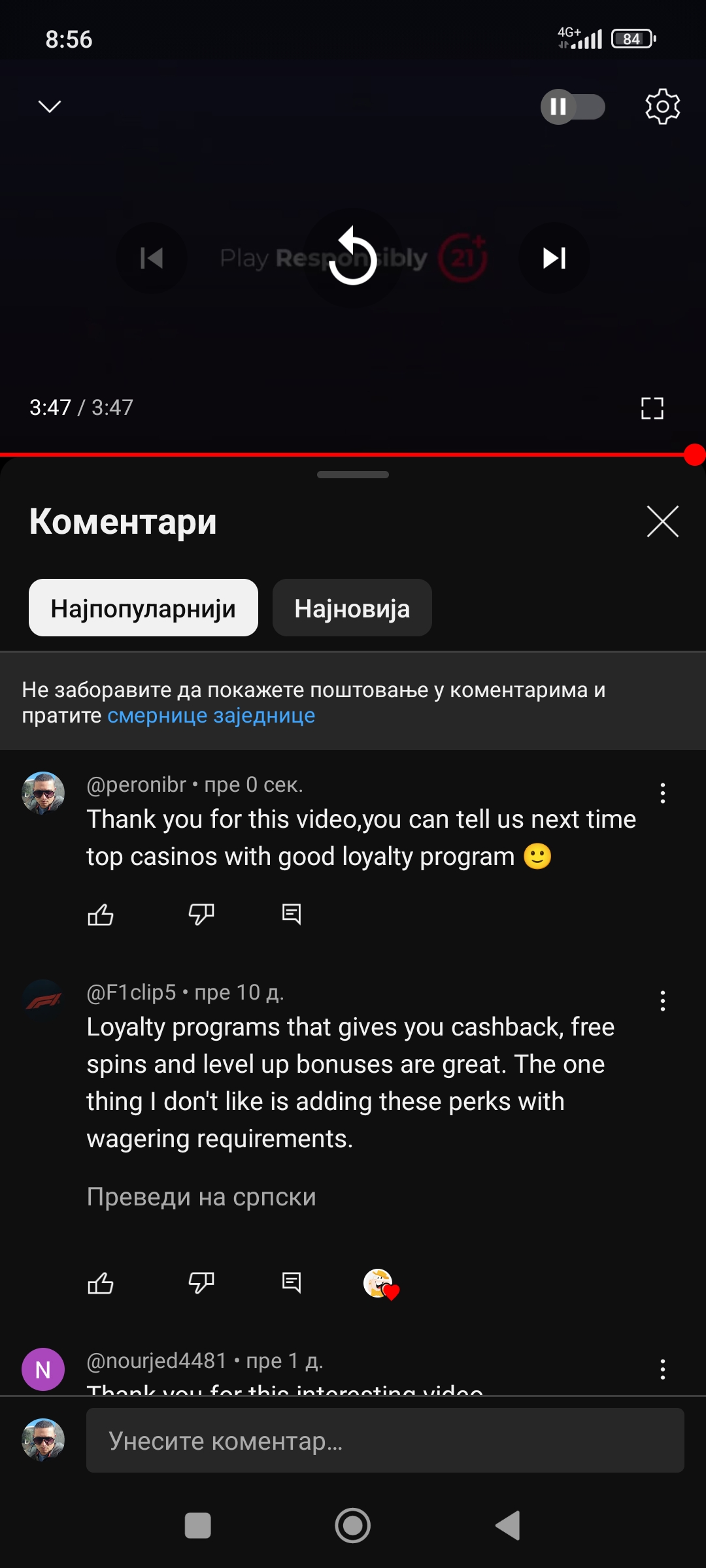Like the comment by @F1clip5

point(101,1283)
